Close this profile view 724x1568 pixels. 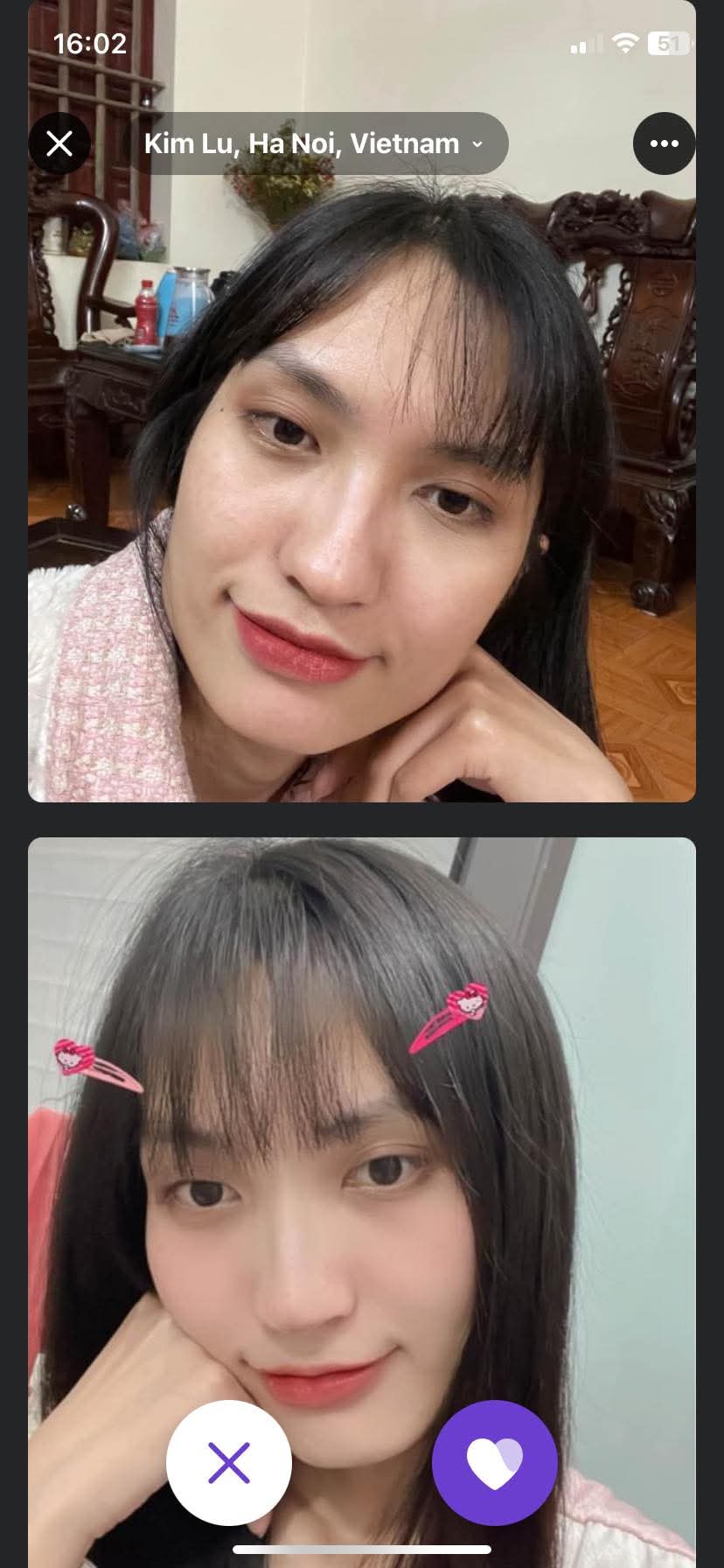point(59,143)
